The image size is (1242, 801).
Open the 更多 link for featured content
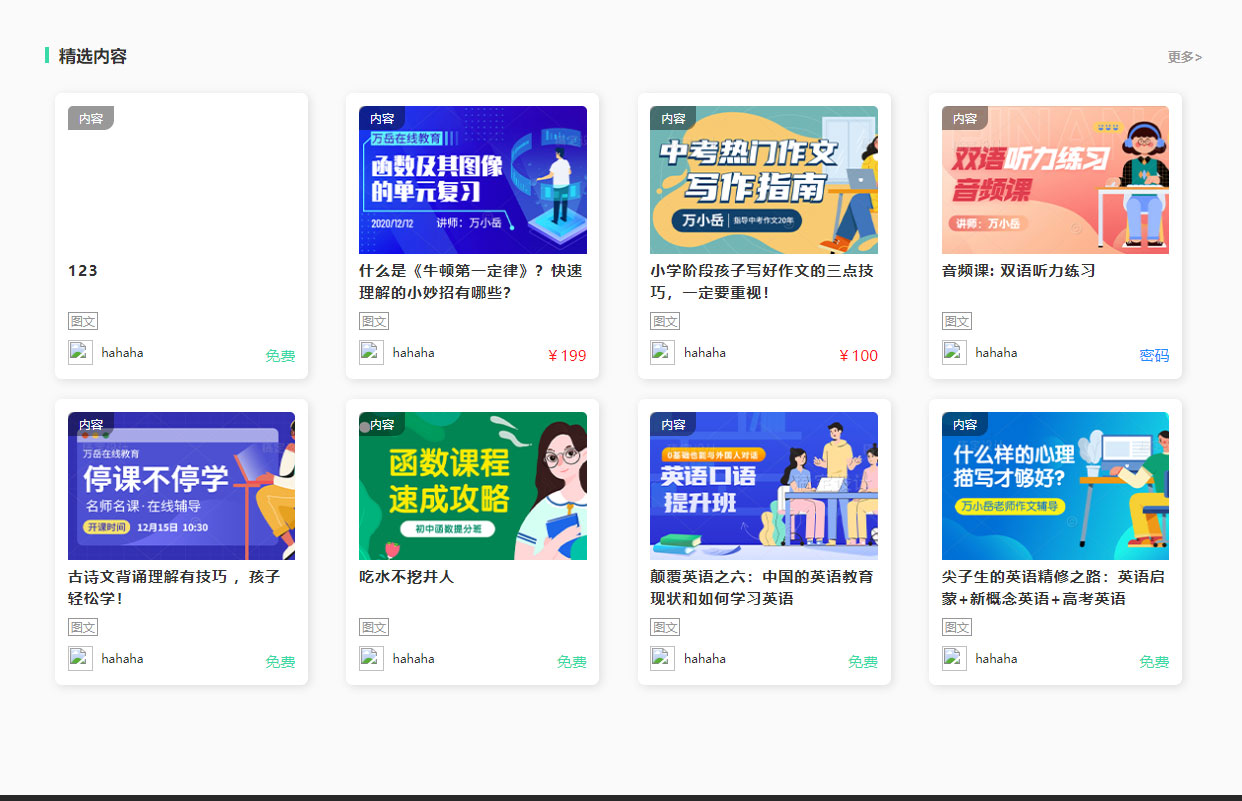click(x=1184, y=57)
